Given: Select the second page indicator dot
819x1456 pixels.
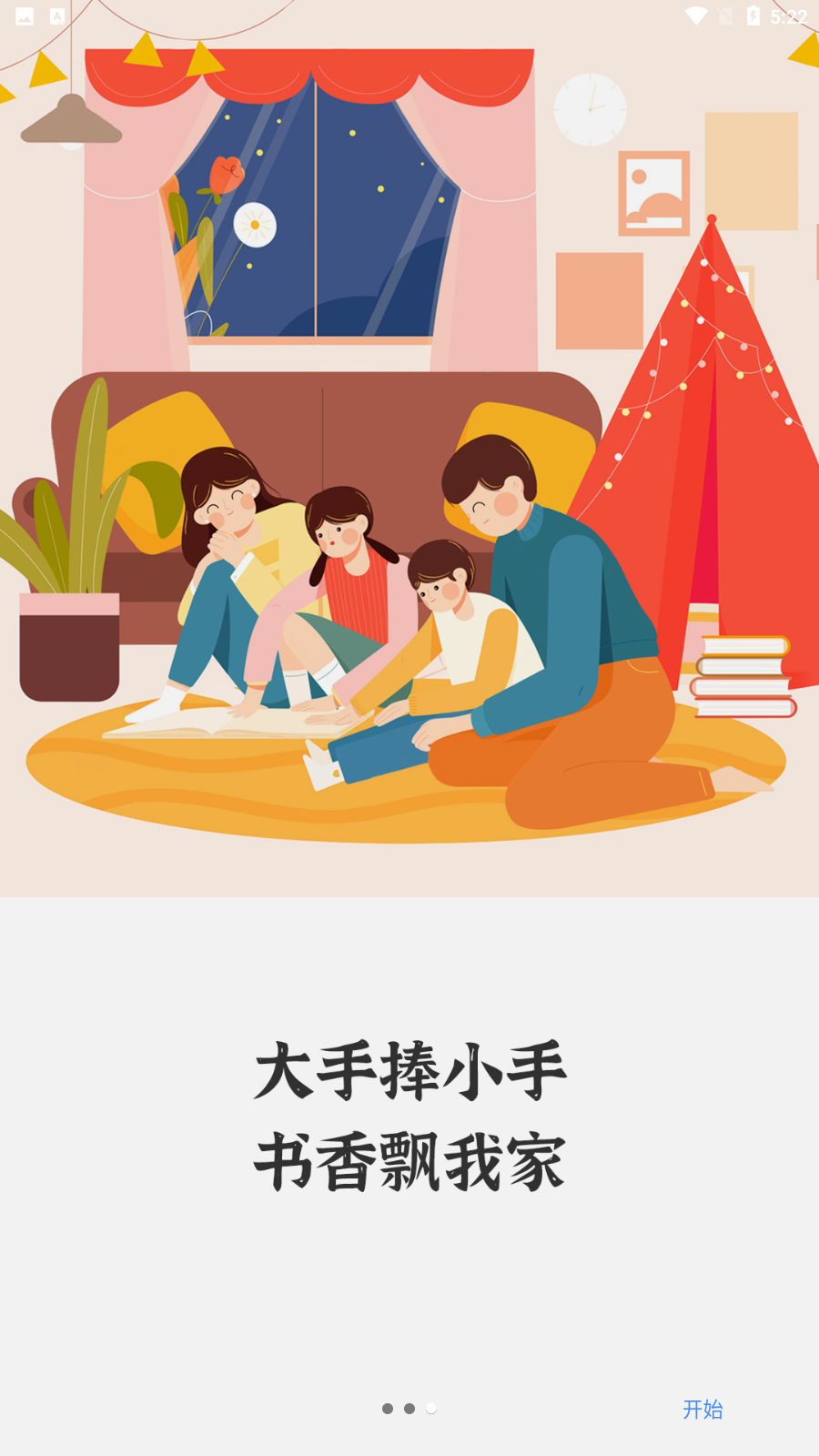Looking at the screenshot, I should [x=409, y=1409].
